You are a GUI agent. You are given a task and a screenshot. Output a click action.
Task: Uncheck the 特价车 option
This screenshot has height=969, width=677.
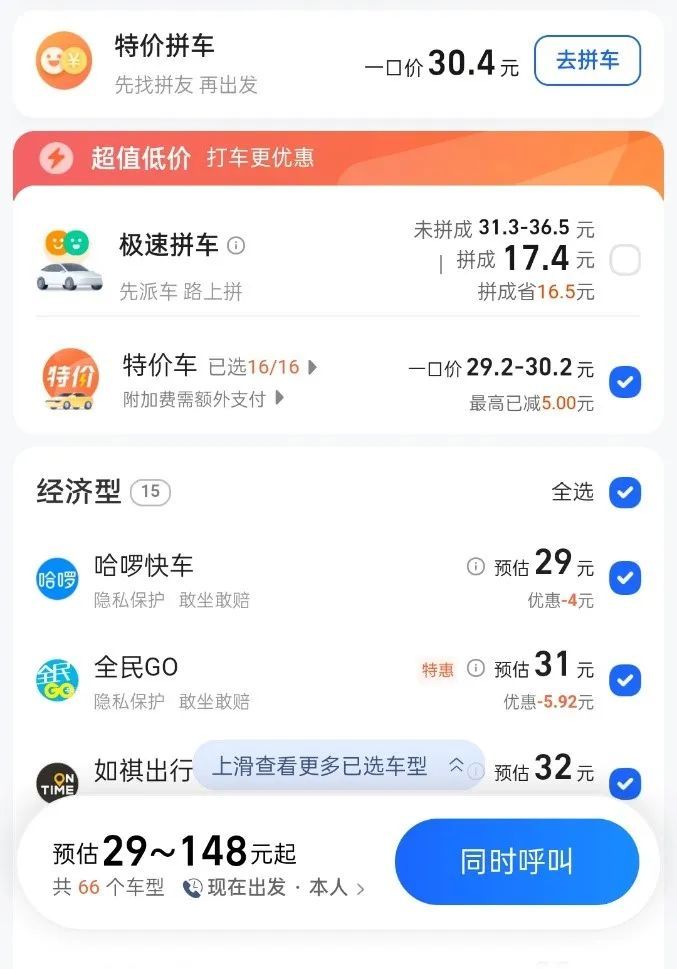pyautogui.click(x=625, y=382)
